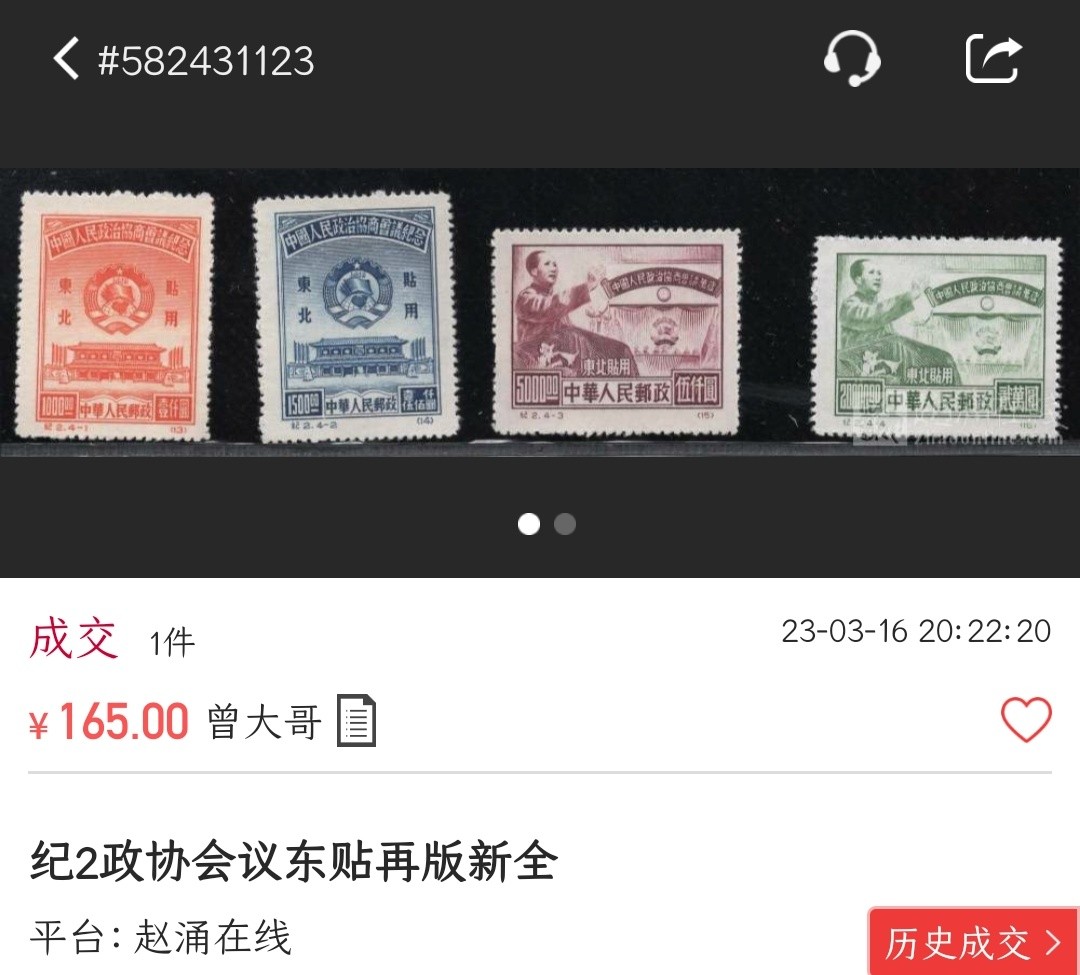Contact customer service via headset icon

[851, 58]
